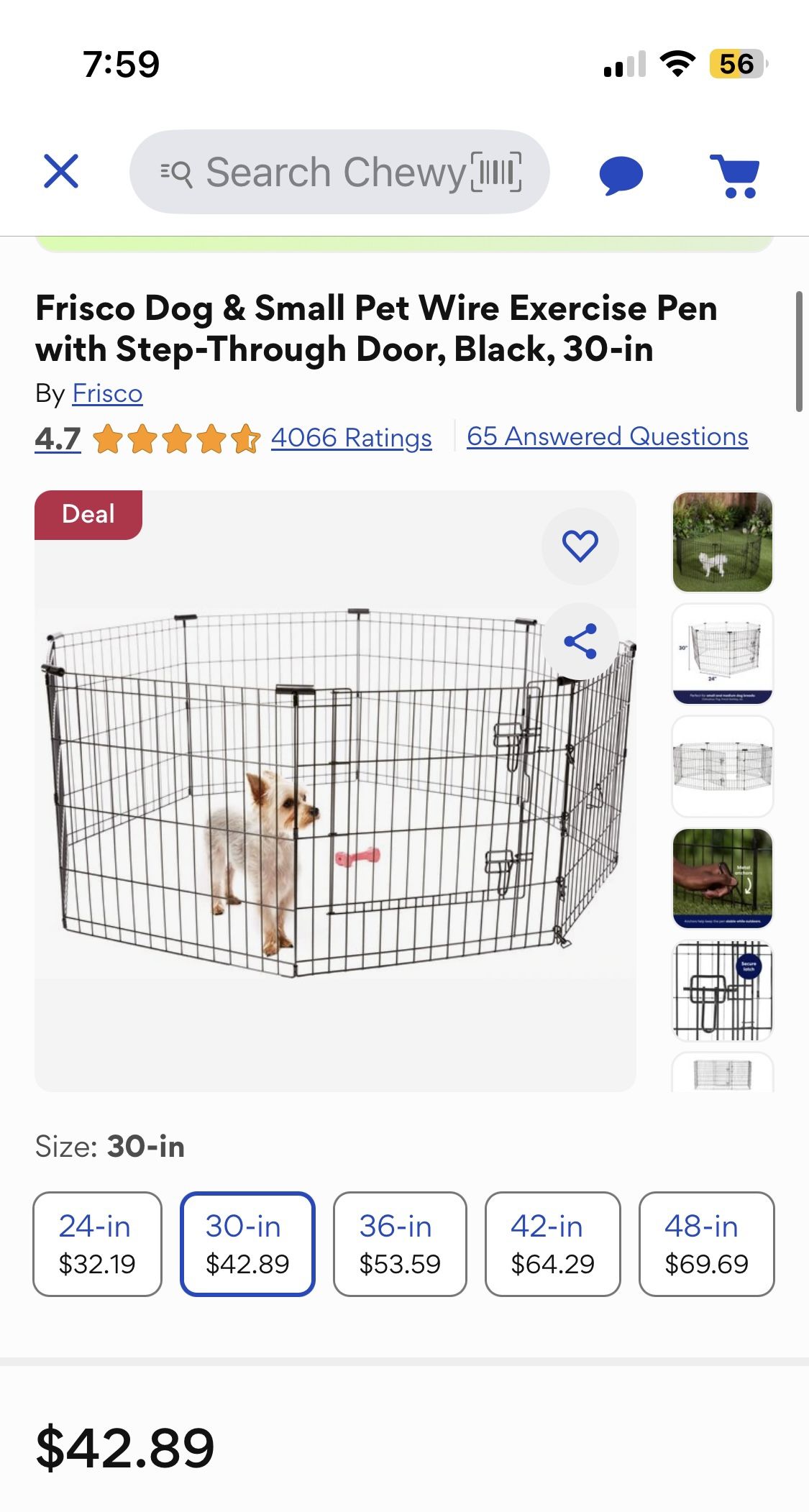Select the 24-in size for $32.19

click(x=97, y=1244)
